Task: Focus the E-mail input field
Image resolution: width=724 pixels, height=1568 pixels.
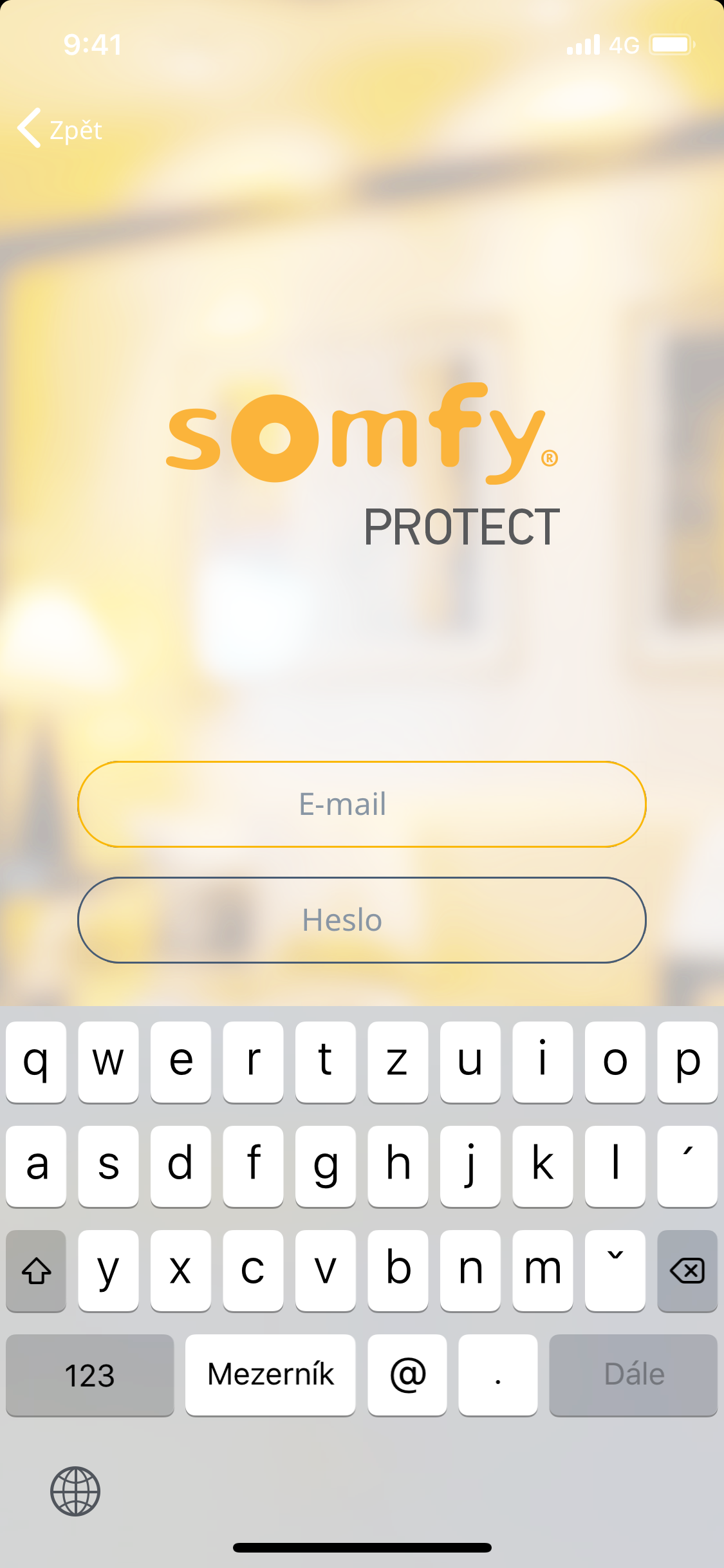Action: coord(362,804)
